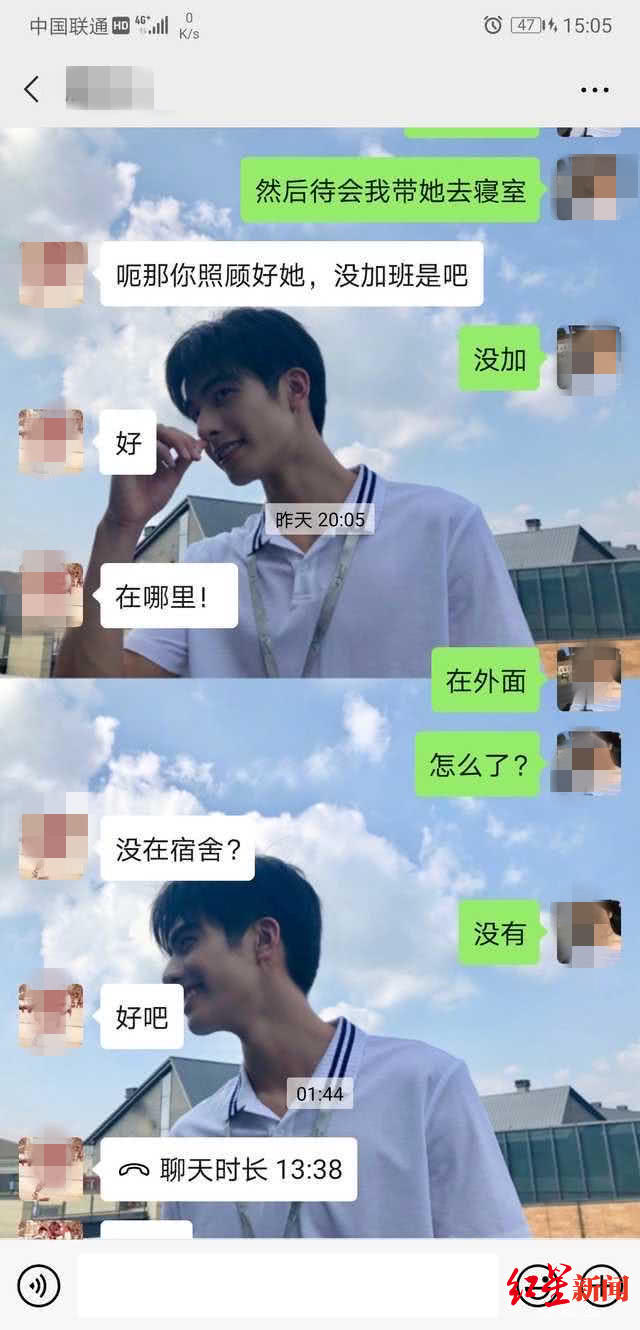This screenshot has height=1330, width=640.
Task: Open the contact's avatar beside 在哪里!
Action: pyautogui.click(x=51, y=596)
